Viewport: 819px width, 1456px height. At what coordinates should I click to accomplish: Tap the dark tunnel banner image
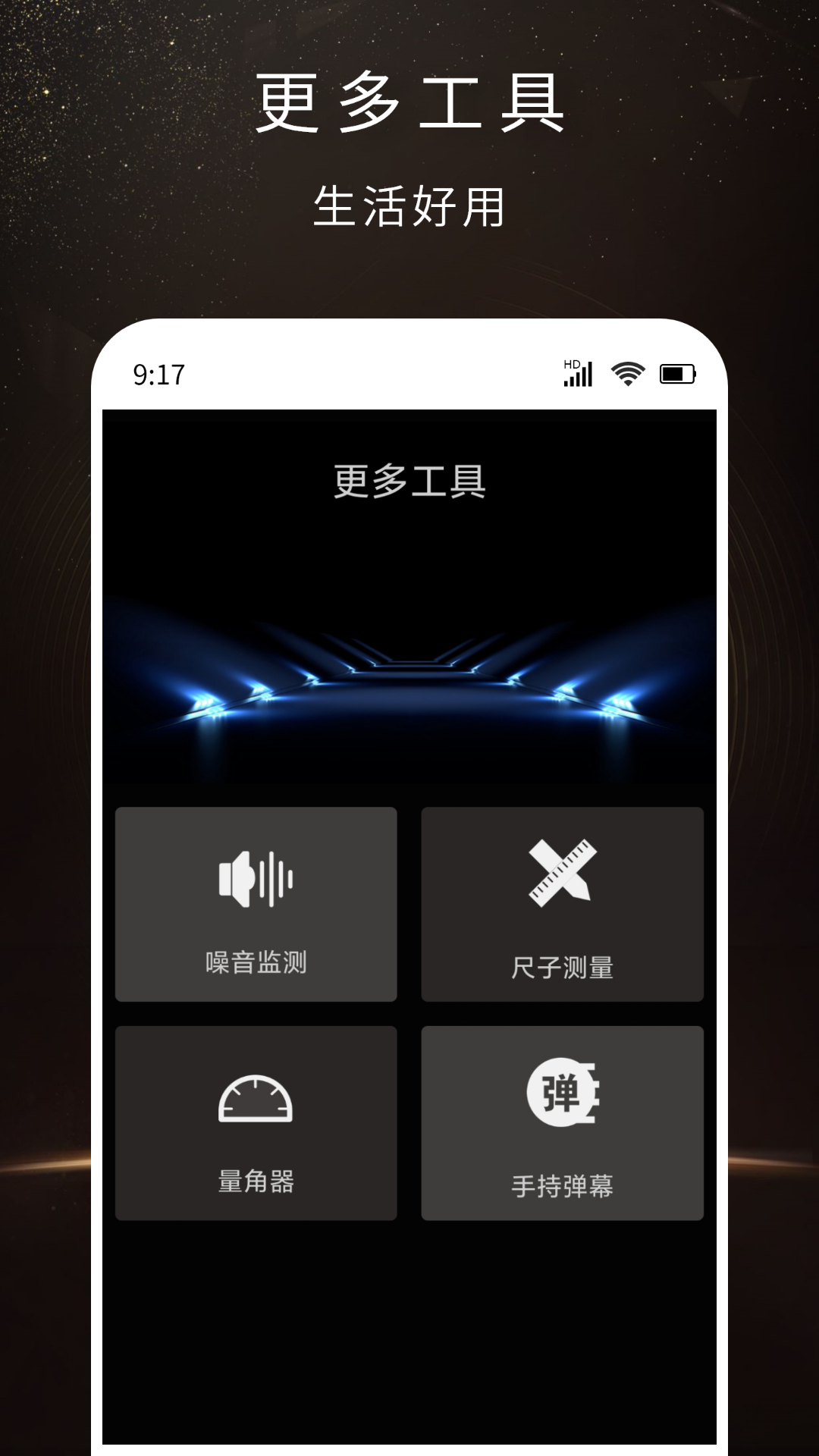pos(409,667)
